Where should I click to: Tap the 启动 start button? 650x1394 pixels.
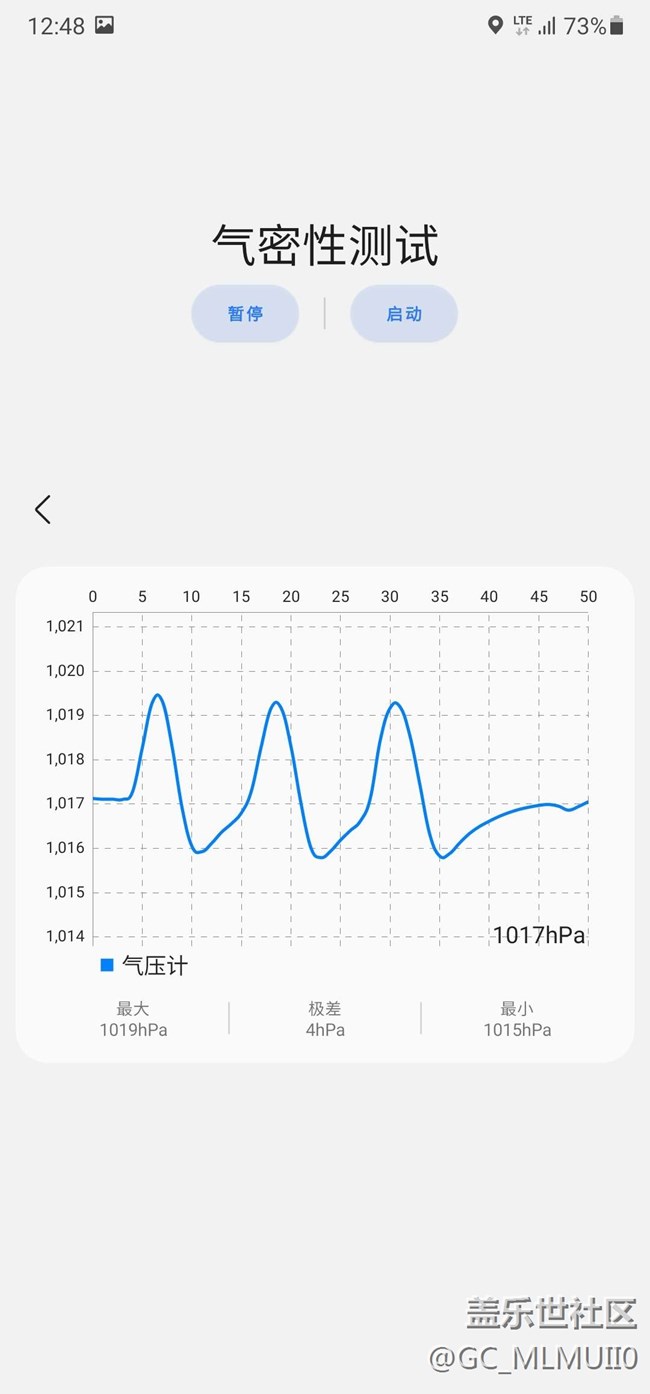pyautogui.click(x=404, y=314)
